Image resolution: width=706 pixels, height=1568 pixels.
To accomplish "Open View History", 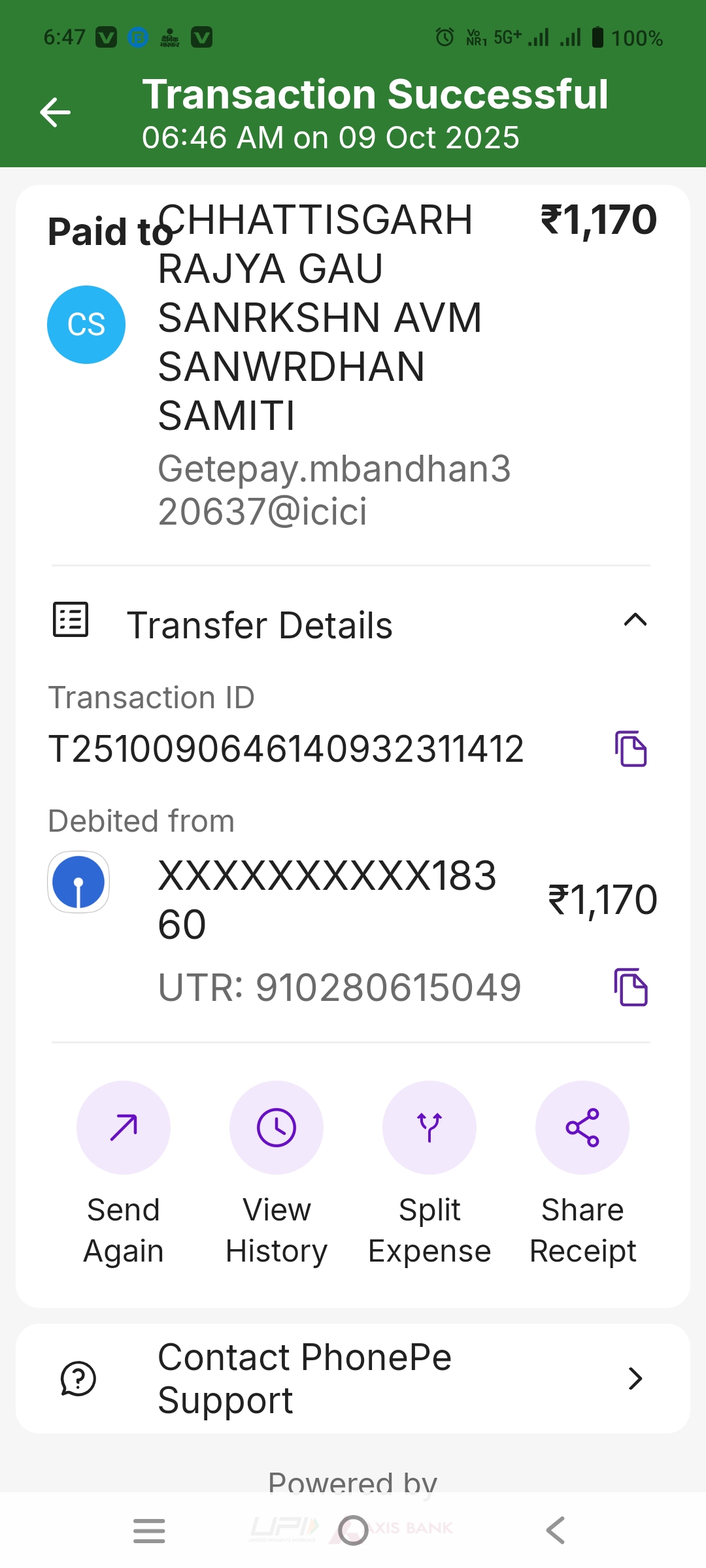I will [x=277, y=1128].
